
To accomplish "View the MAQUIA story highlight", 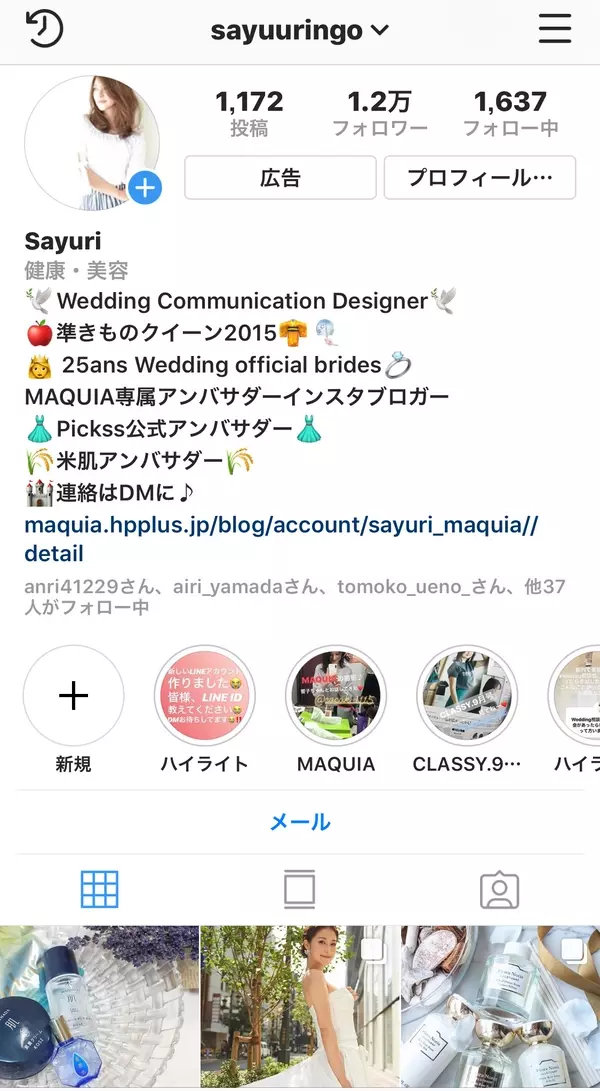I will [x=336, y=696].
